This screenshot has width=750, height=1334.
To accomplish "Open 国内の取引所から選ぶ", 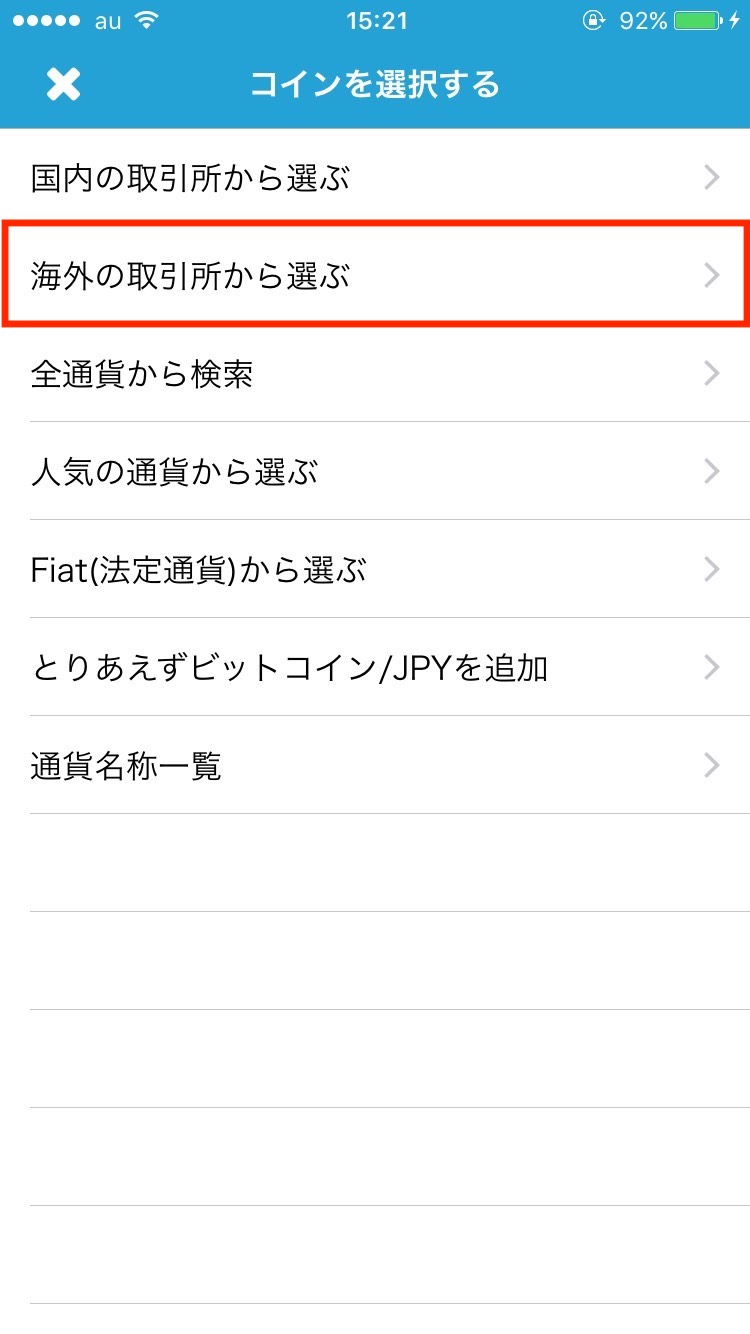I will pos(375,178).
